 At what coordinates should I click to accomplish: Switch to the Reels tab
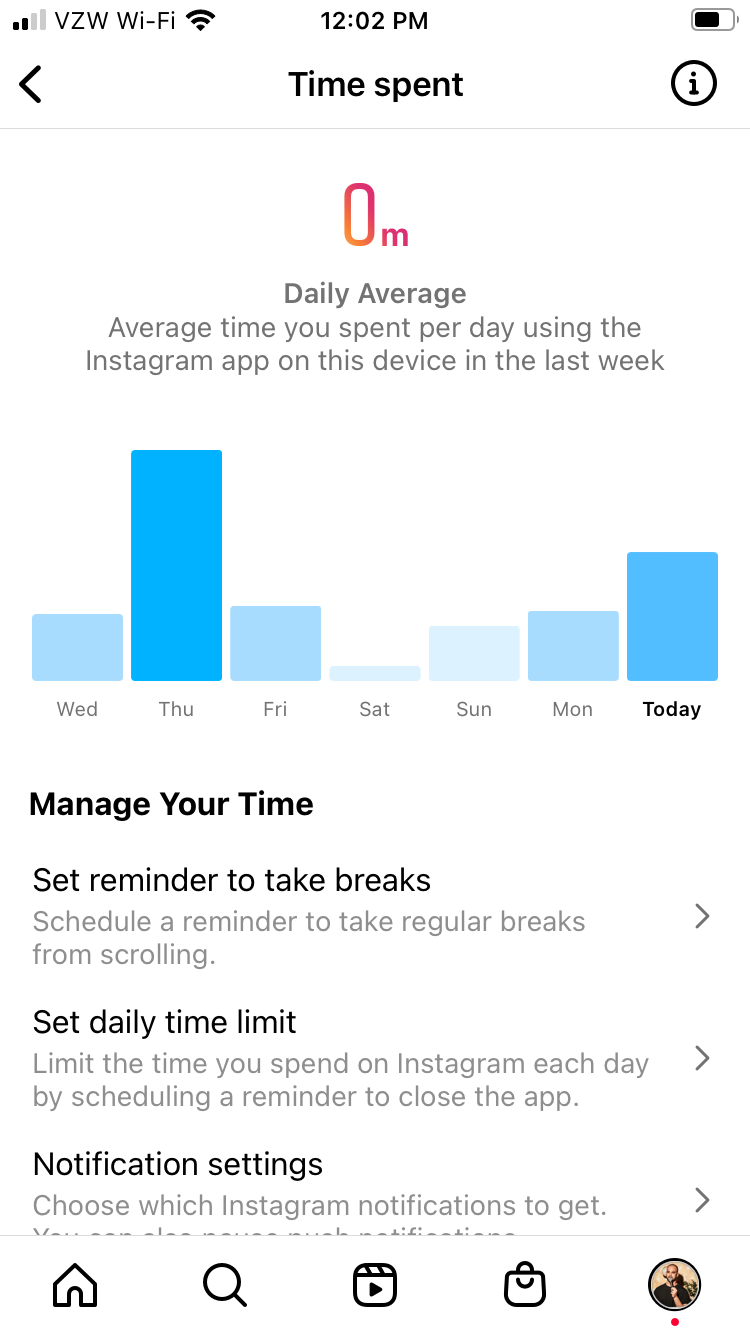[x=375, y=1285]
